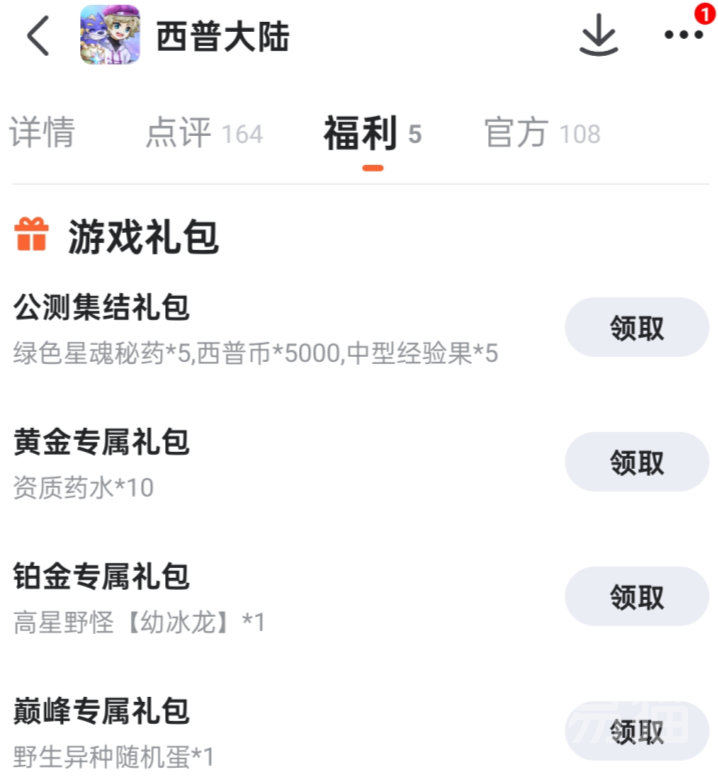Claim the 公测集结礼包 gift
This screenshot has width=718, height=780.
tap(637, 328)
